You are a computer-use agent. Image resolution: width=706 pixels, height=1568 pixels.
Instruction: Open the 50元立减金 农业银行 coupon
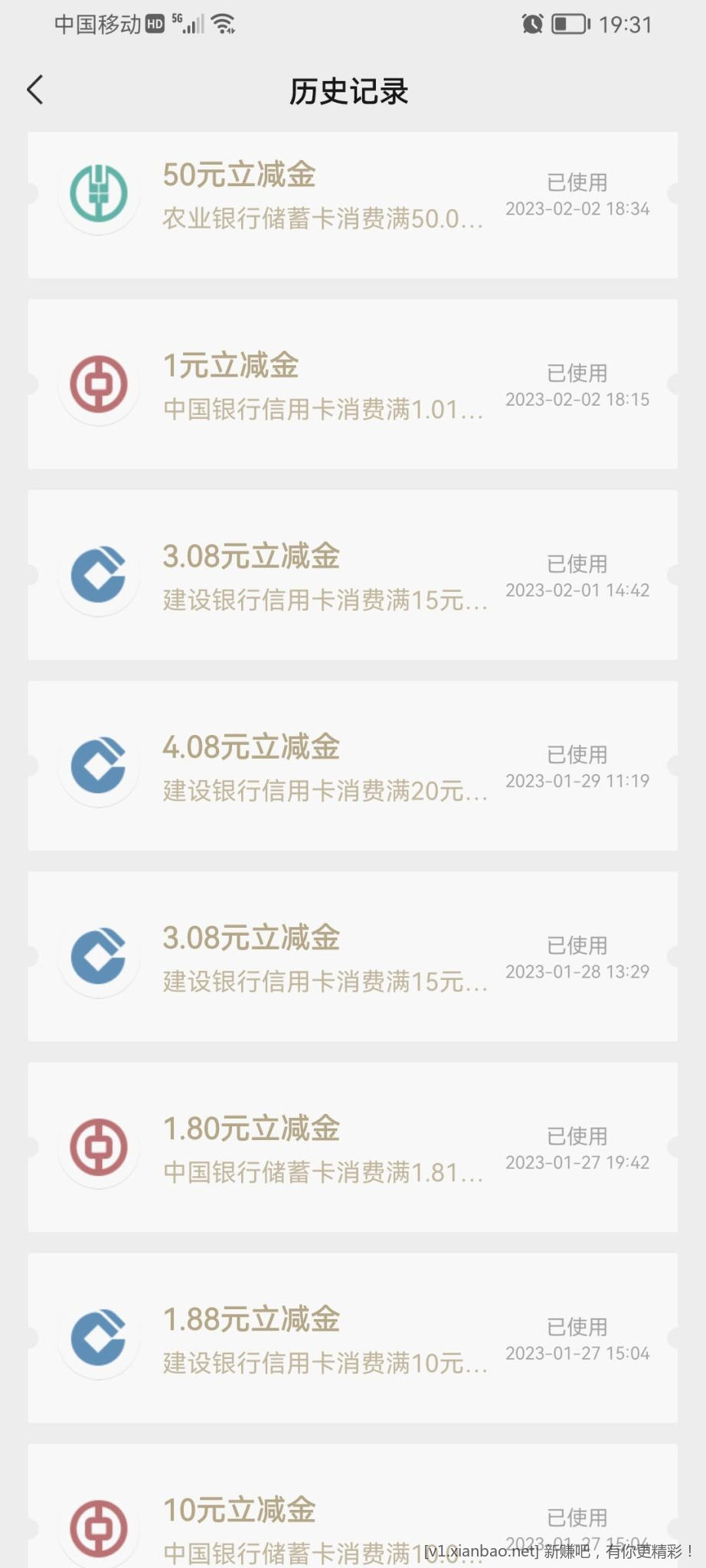point(352,198)
